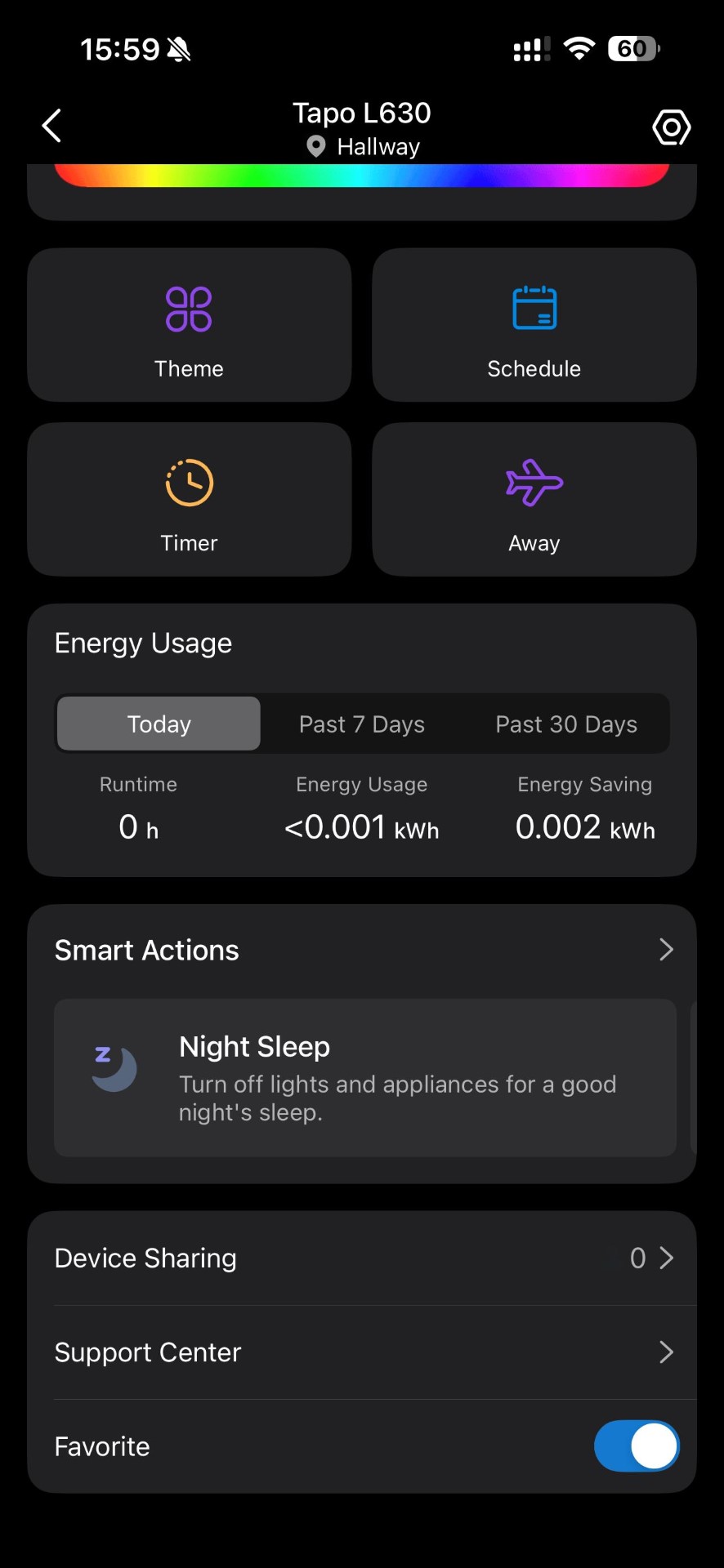Image resolution: width=724 pixels, height=1568 pixels.
Task: Open Device Sharing
Action: [362, 1258]
